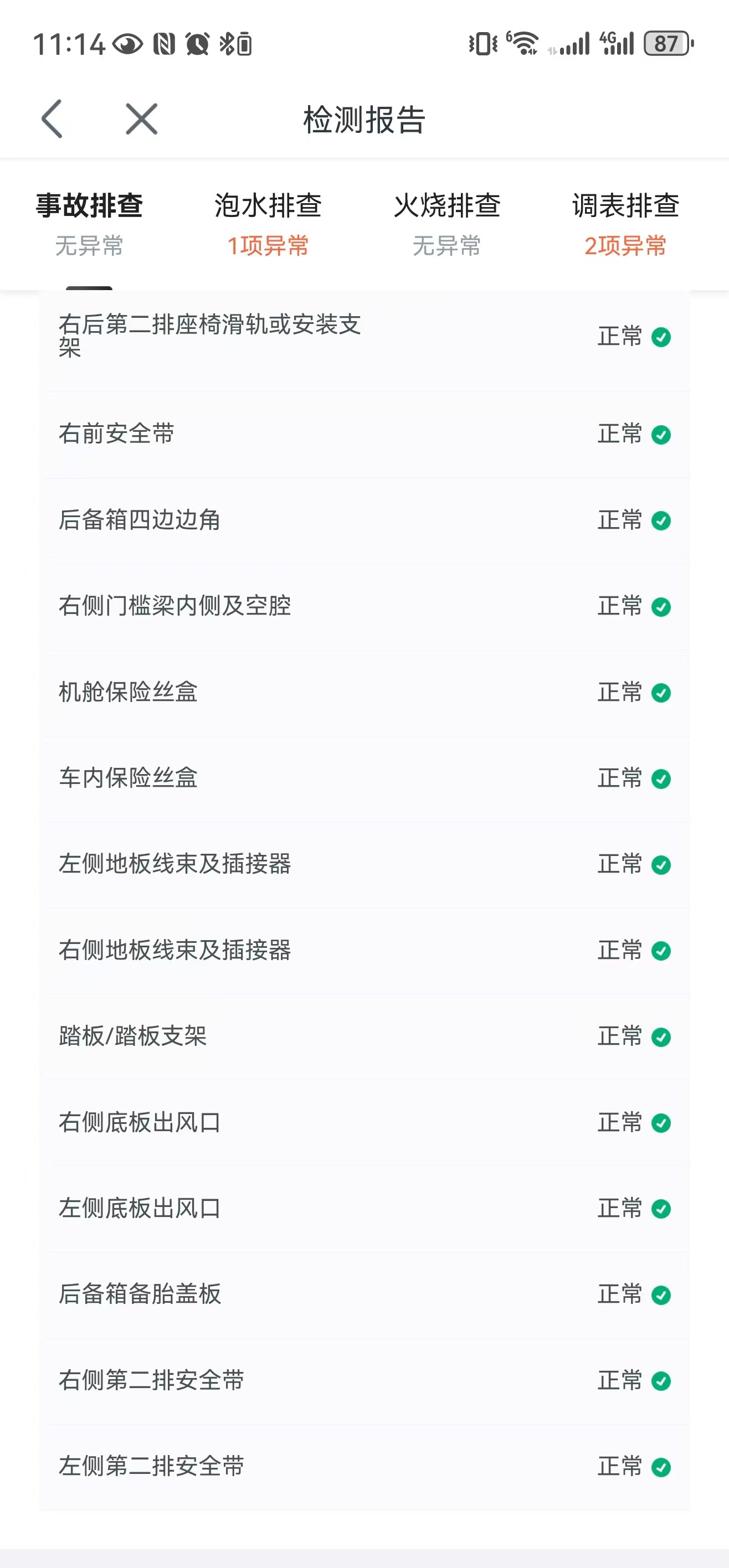This screenshot has width=729, height=1568.
Task: Select the 调表排查 tab
Action: pyautogui.click(x=625, y=223)
